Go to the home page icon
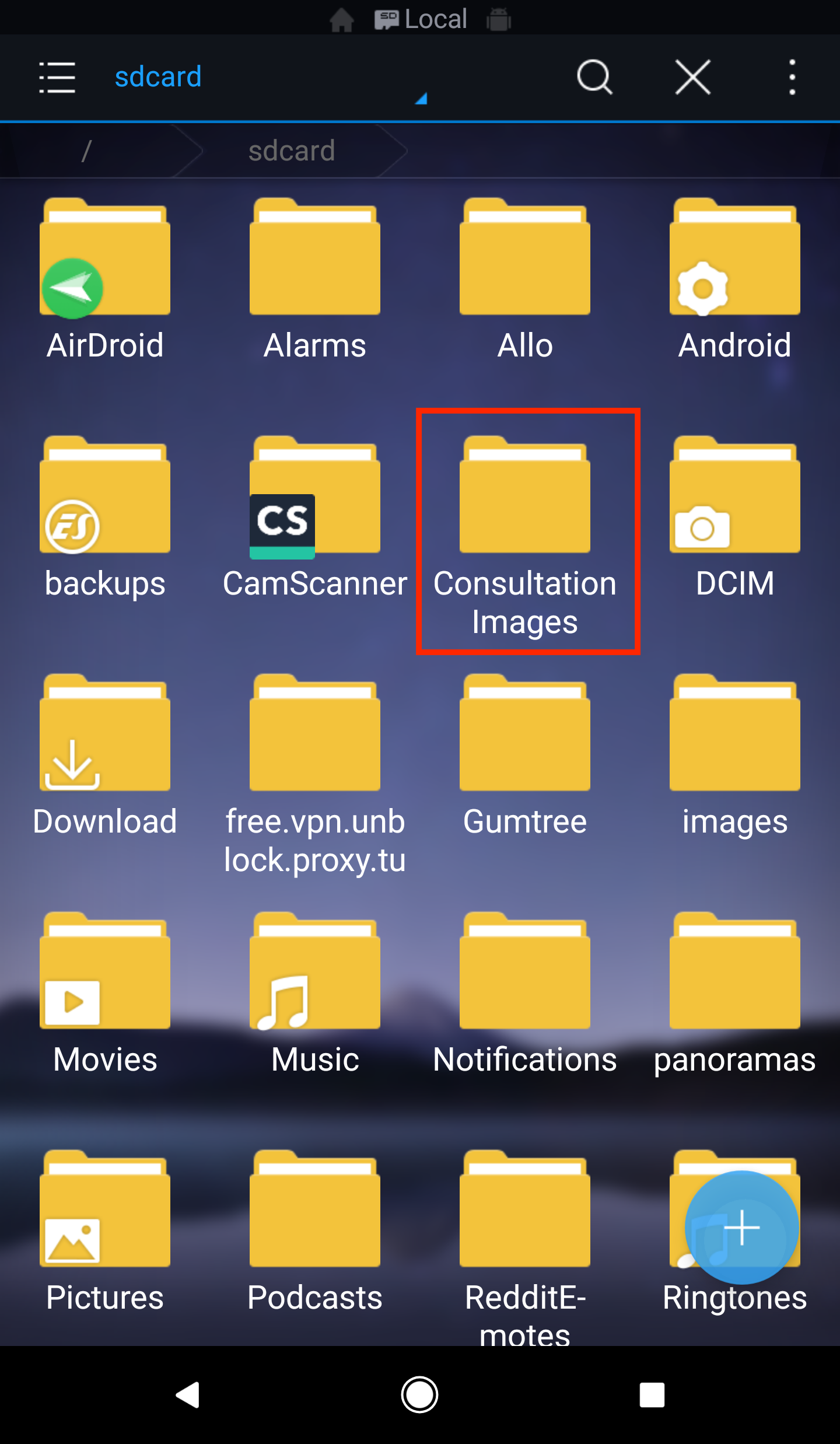Image resolution: width=840 pixels, height=1444 pixels. click(x=342, y=20)
